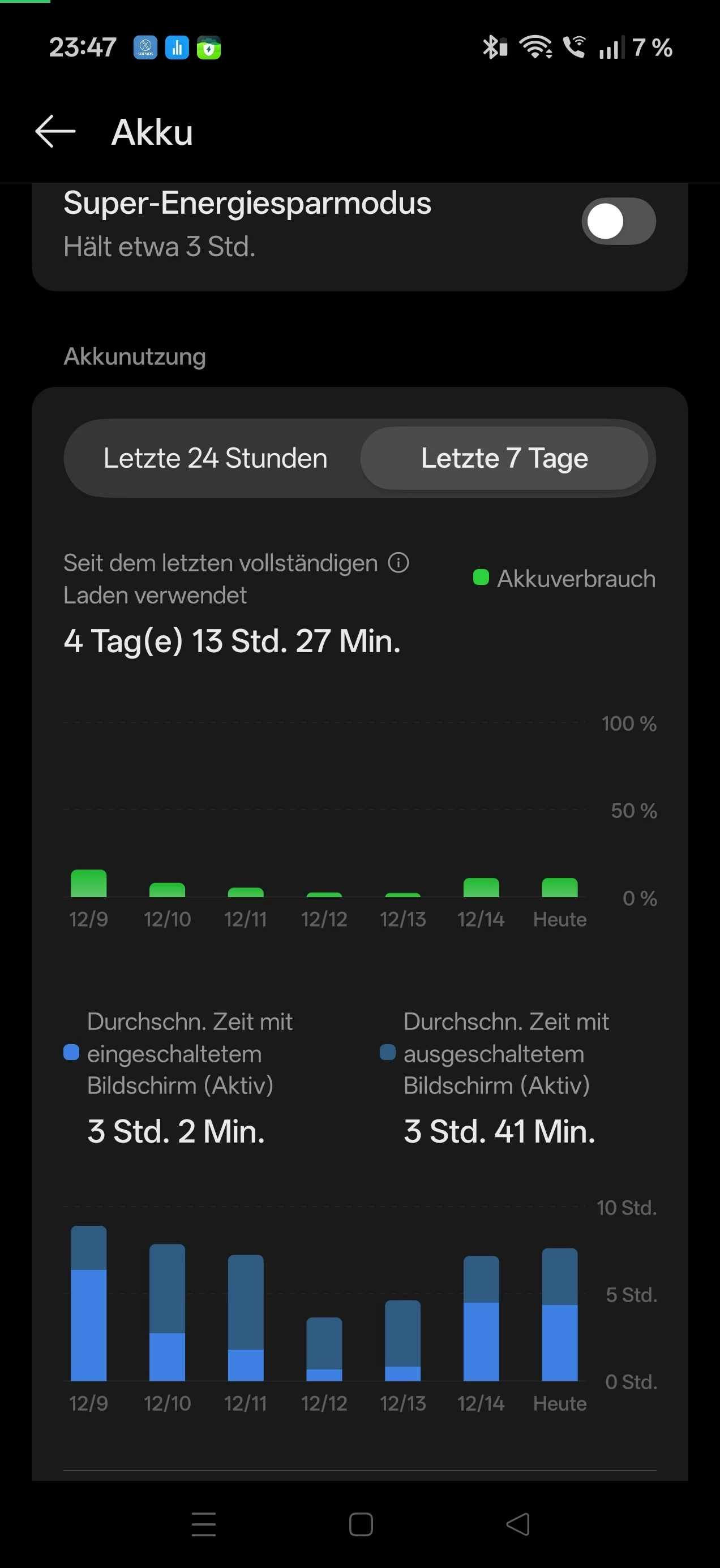Screen dimensions: 720x1568
Task: Select the 12/9 bar in battery consumption chart
Action: coord(89,883)
